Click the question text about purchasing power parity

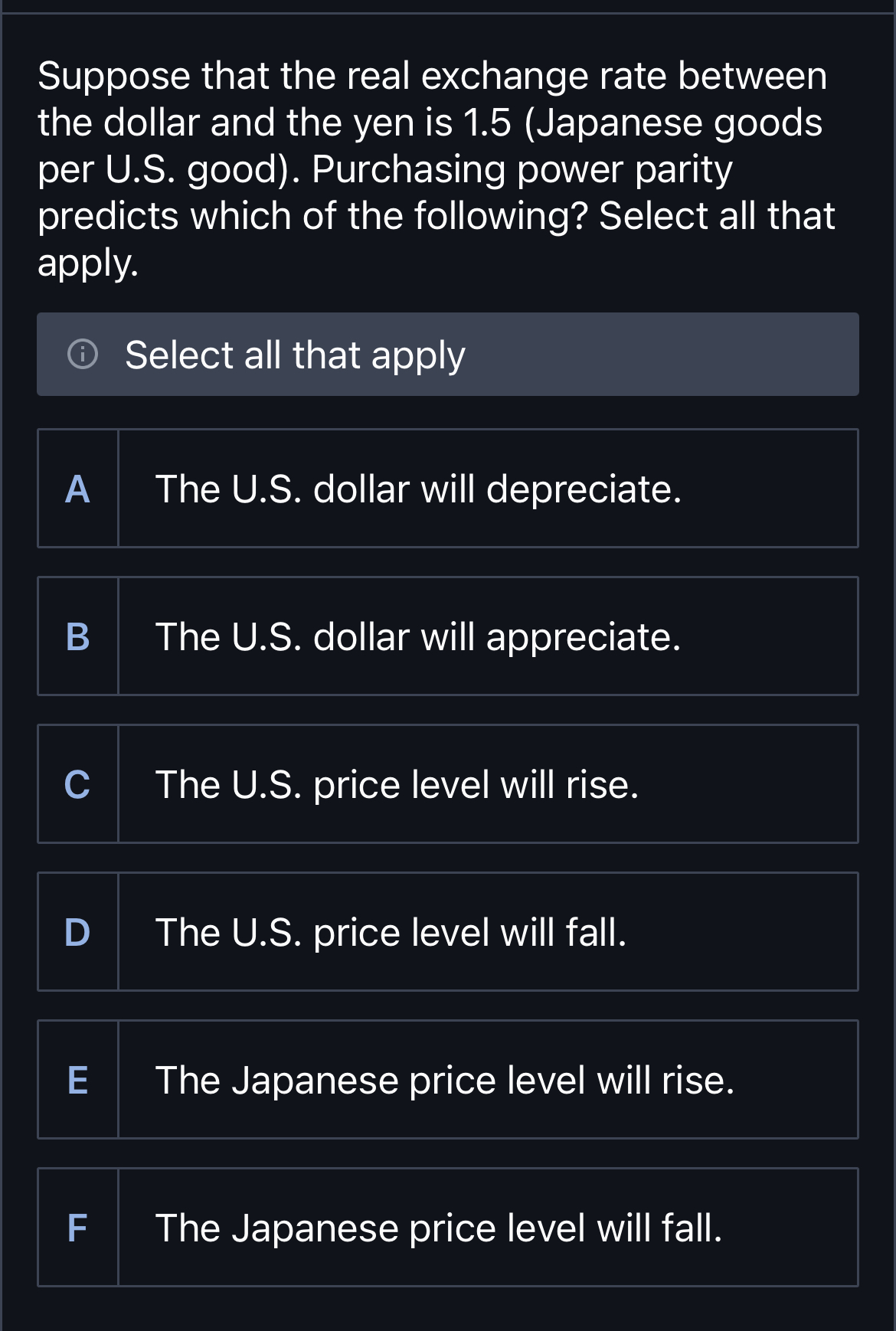point(437,168)
